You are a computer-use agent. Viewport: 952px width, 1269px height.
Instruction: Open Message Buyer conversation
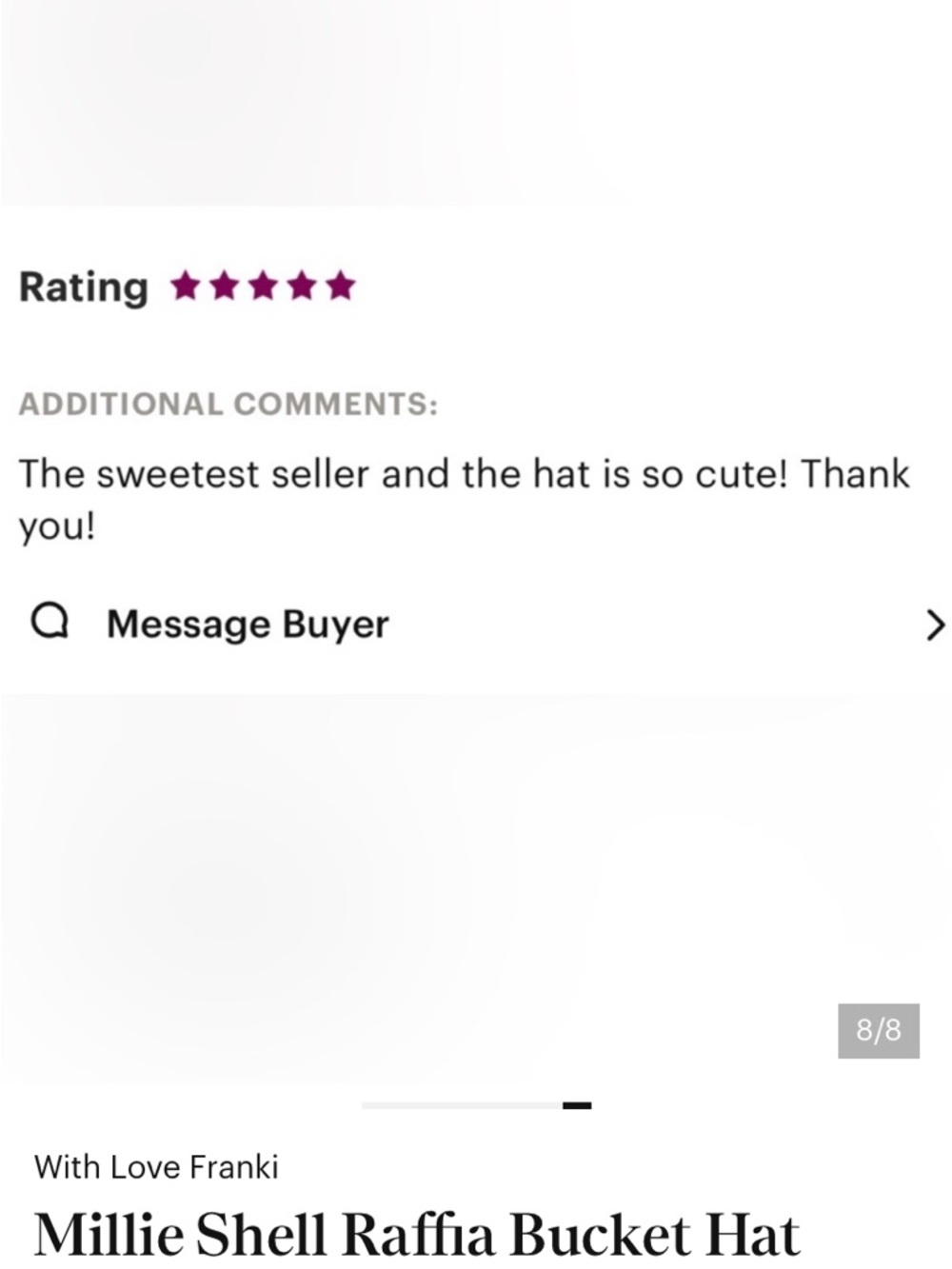248,624
